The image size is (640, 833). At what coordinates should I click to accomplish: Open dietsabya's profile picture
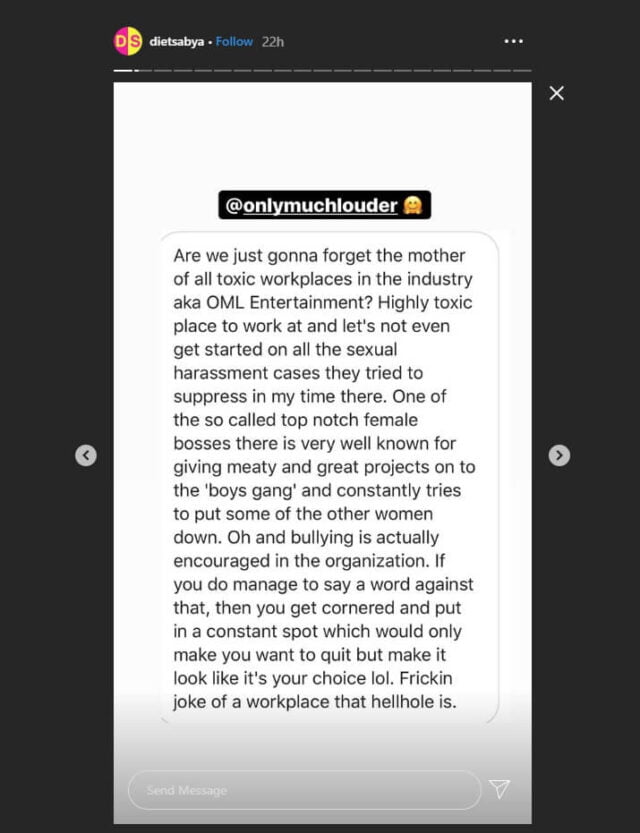(128, 41)
